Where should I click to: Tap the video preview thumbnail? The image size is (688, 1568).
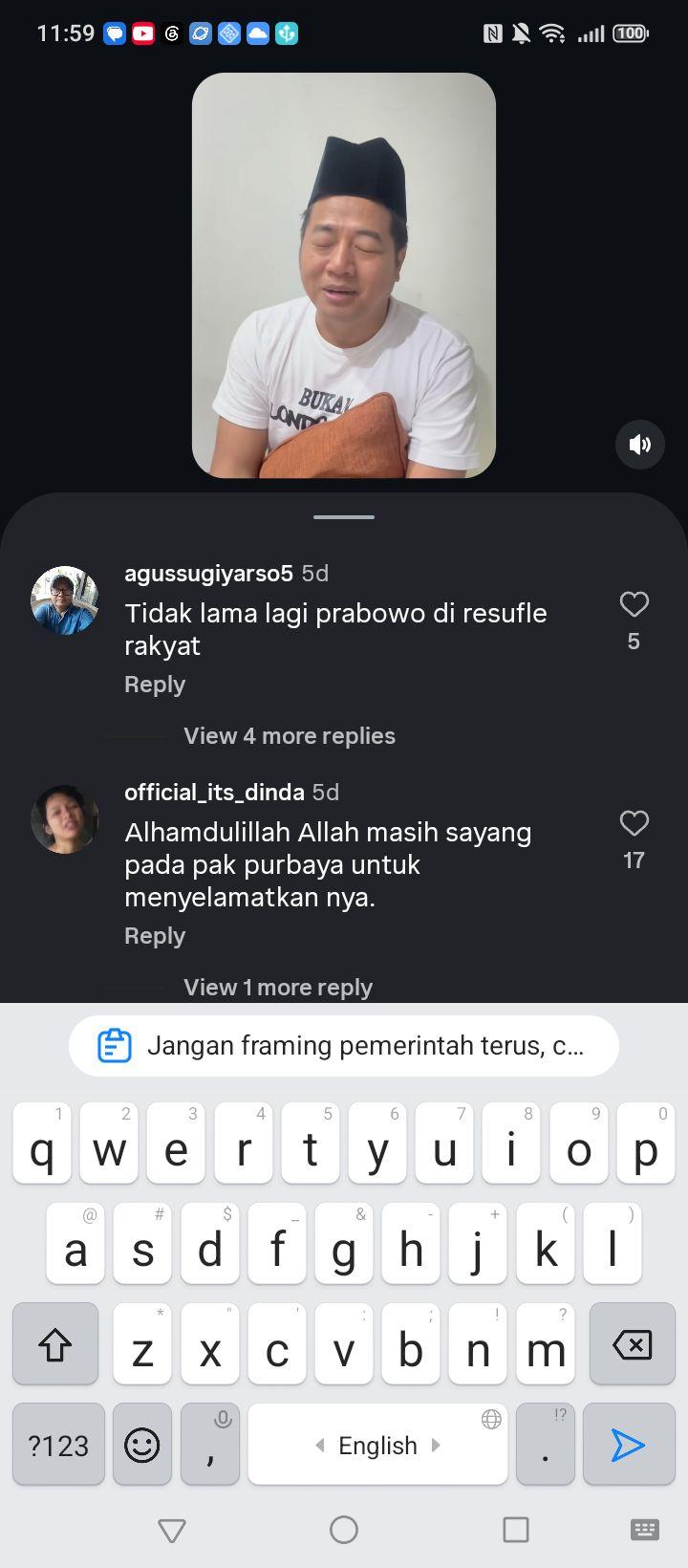click(344, 275)
